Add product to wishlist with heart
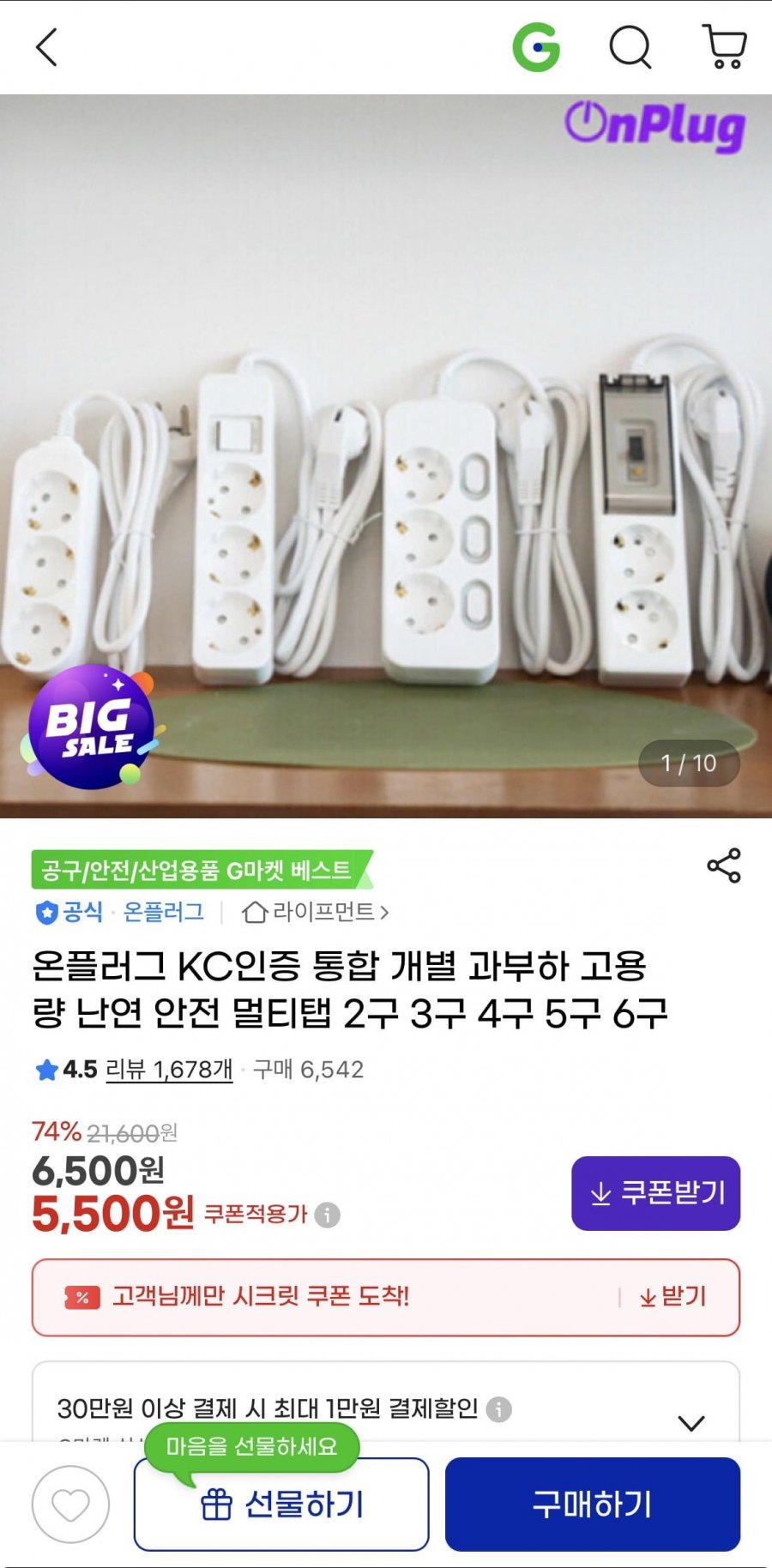The image size is (772, 1568). click(x=70, y=1505)
